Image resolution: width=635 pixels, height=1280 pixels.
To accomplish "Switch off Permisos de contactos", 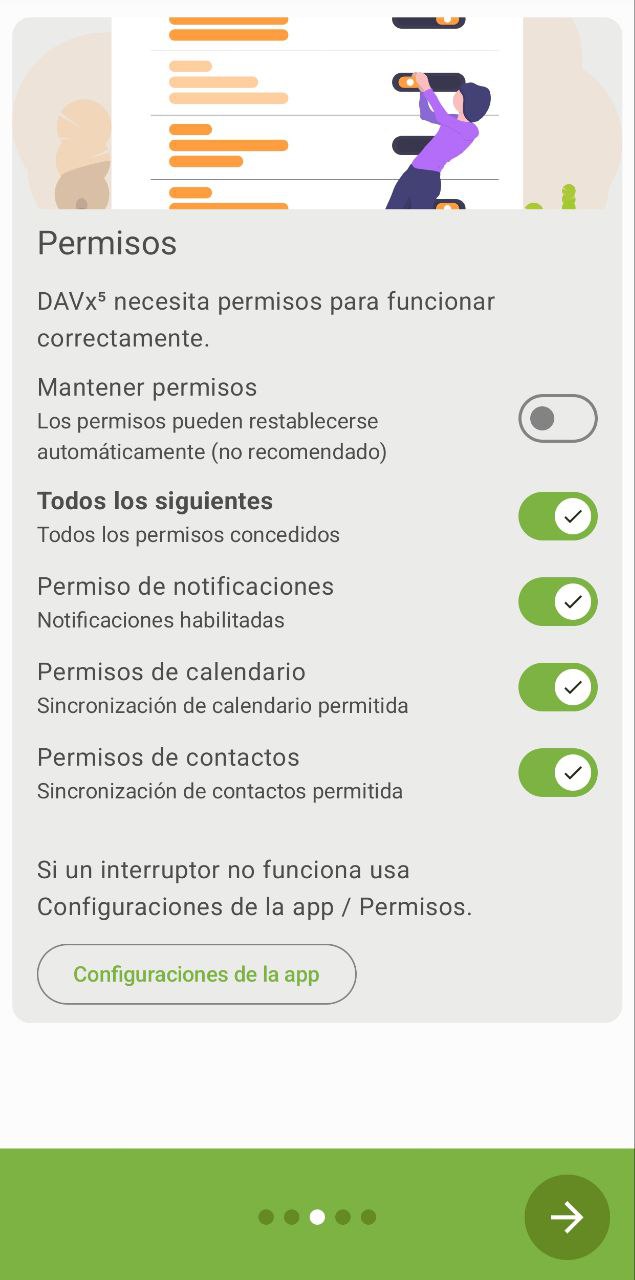I will [x=557, y=773].
